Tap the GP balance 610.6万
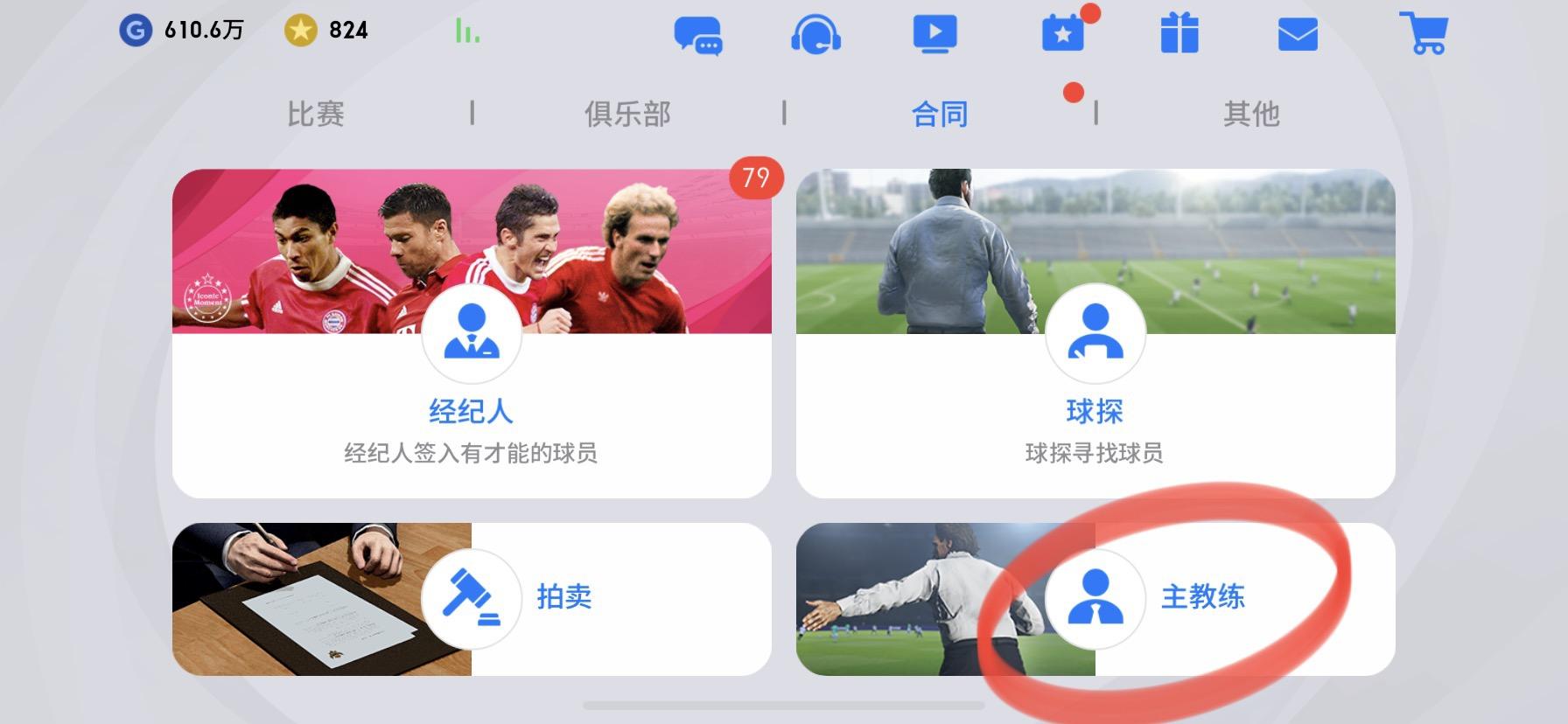 click(182, 31)
